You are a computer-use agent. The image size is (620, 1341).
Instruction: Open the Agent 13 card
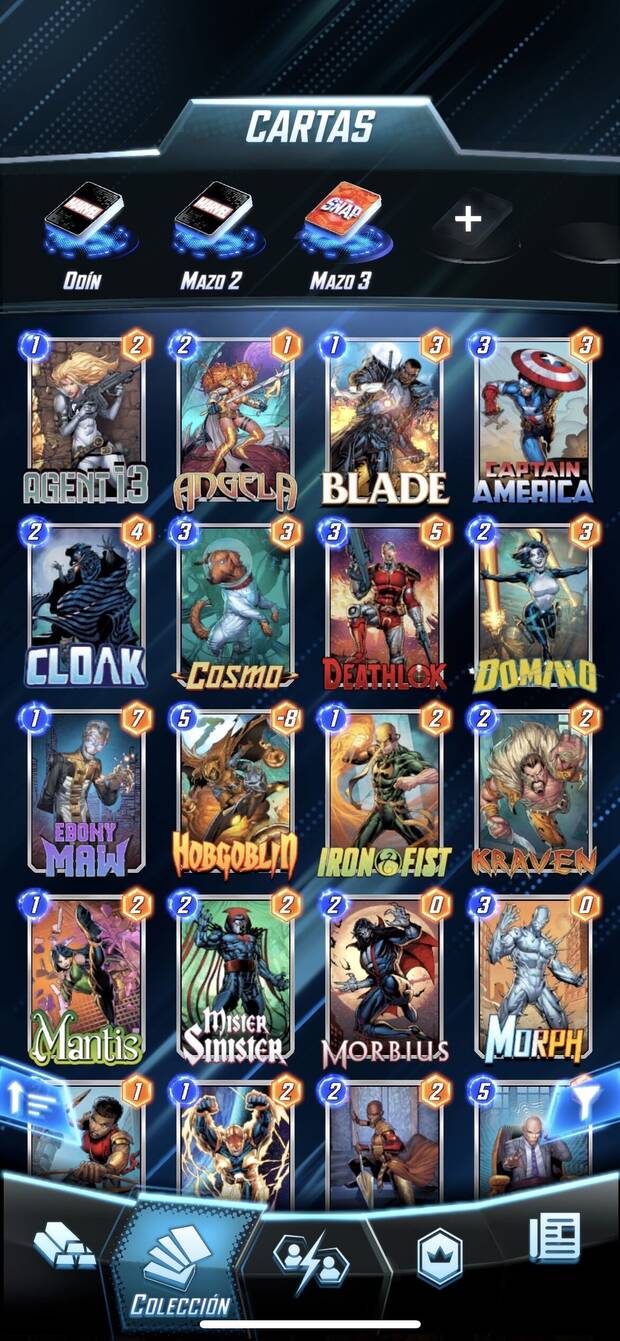tap(88, 420)
